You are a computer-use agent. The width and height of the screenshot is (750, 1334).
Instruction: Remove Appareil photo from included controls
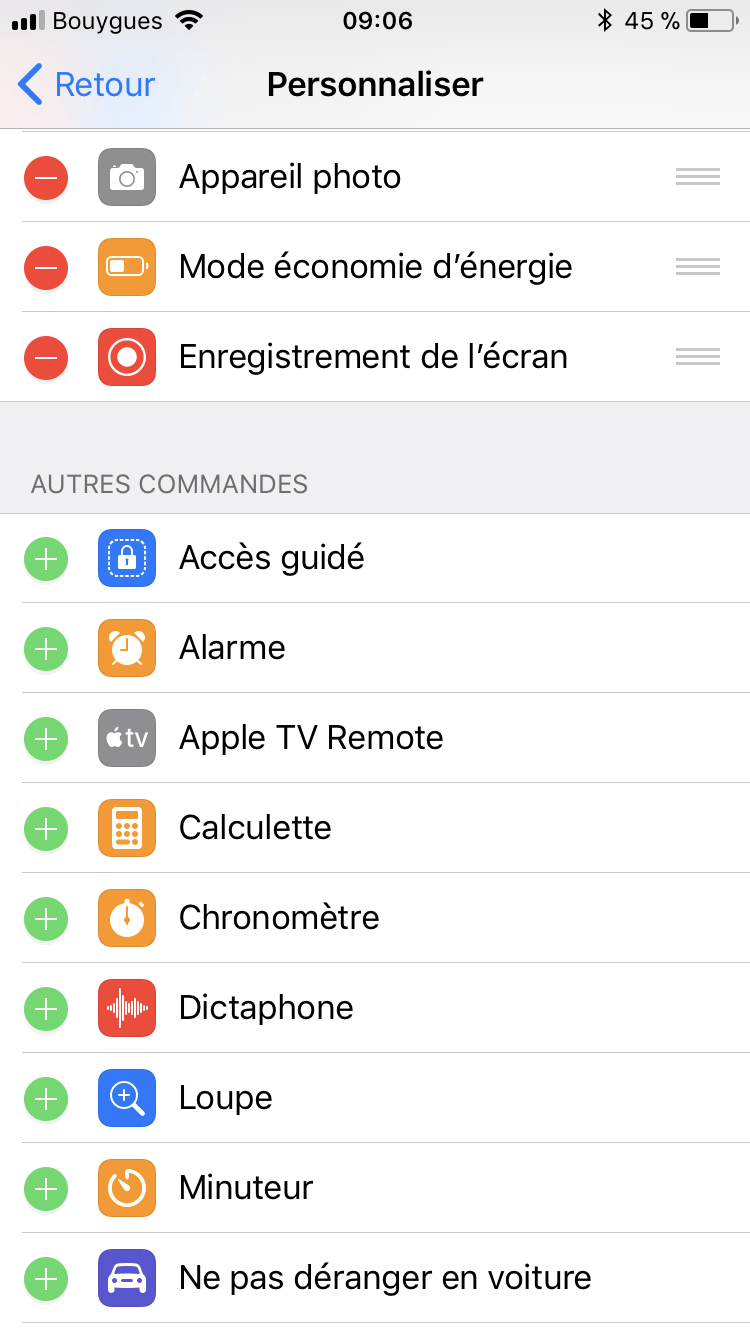pos(46,178)
